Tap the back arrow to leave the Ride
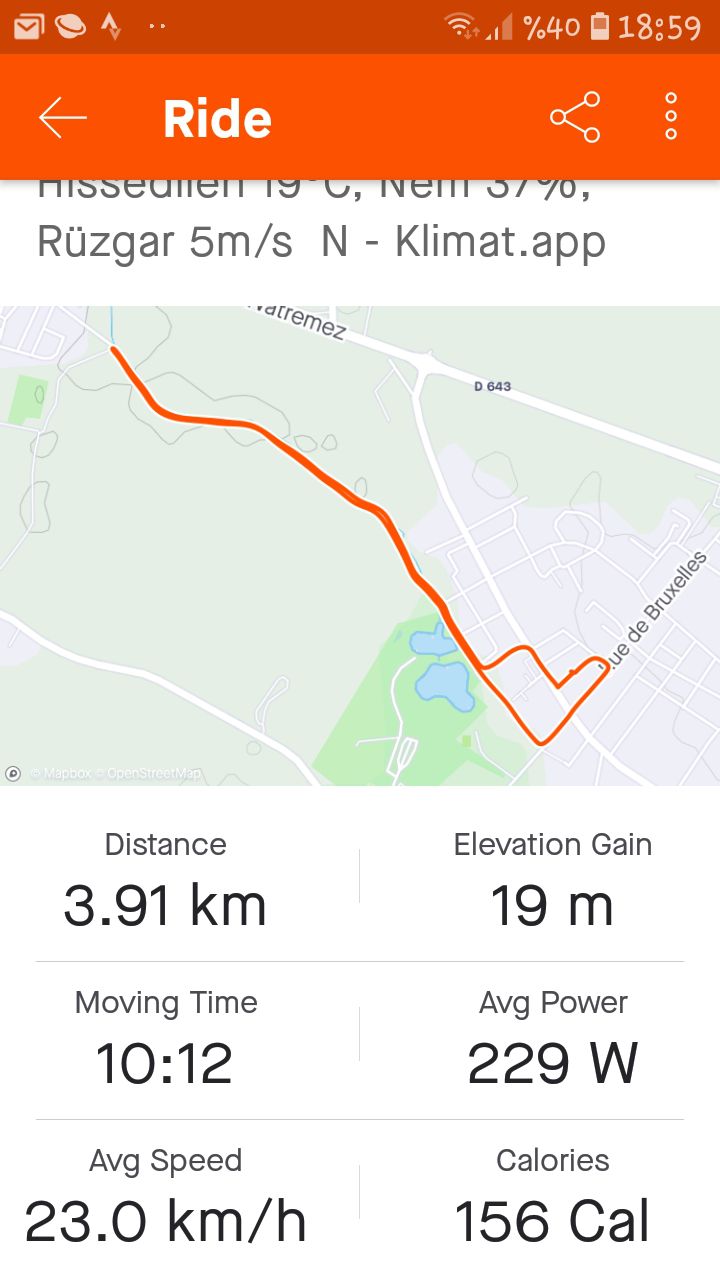720x1280 pixels. point(62,116)
